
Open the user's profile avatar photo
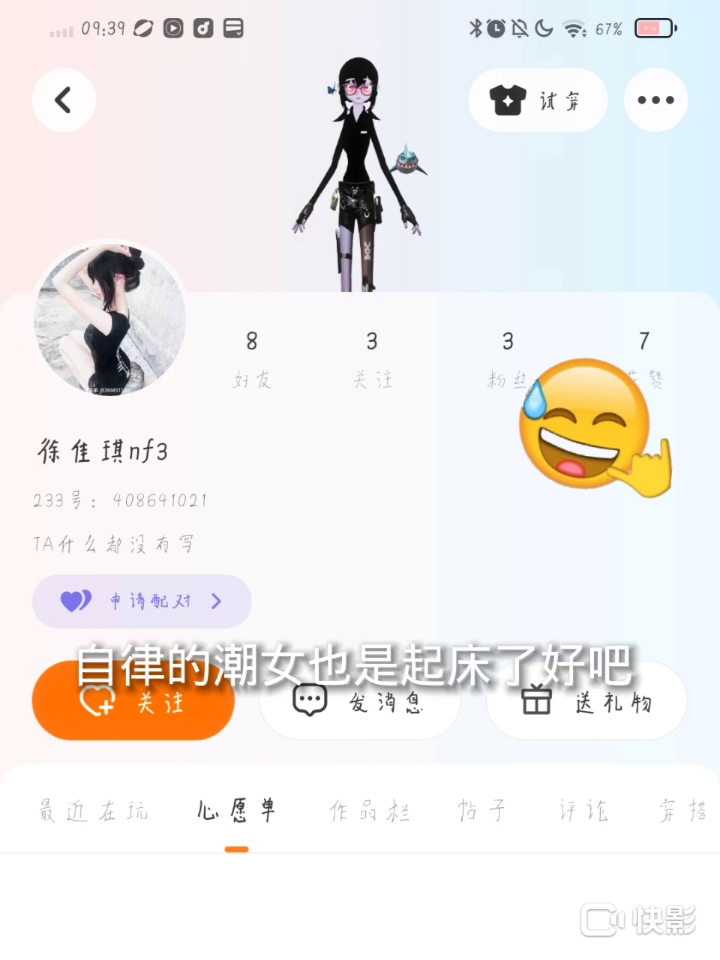[110, 319]
